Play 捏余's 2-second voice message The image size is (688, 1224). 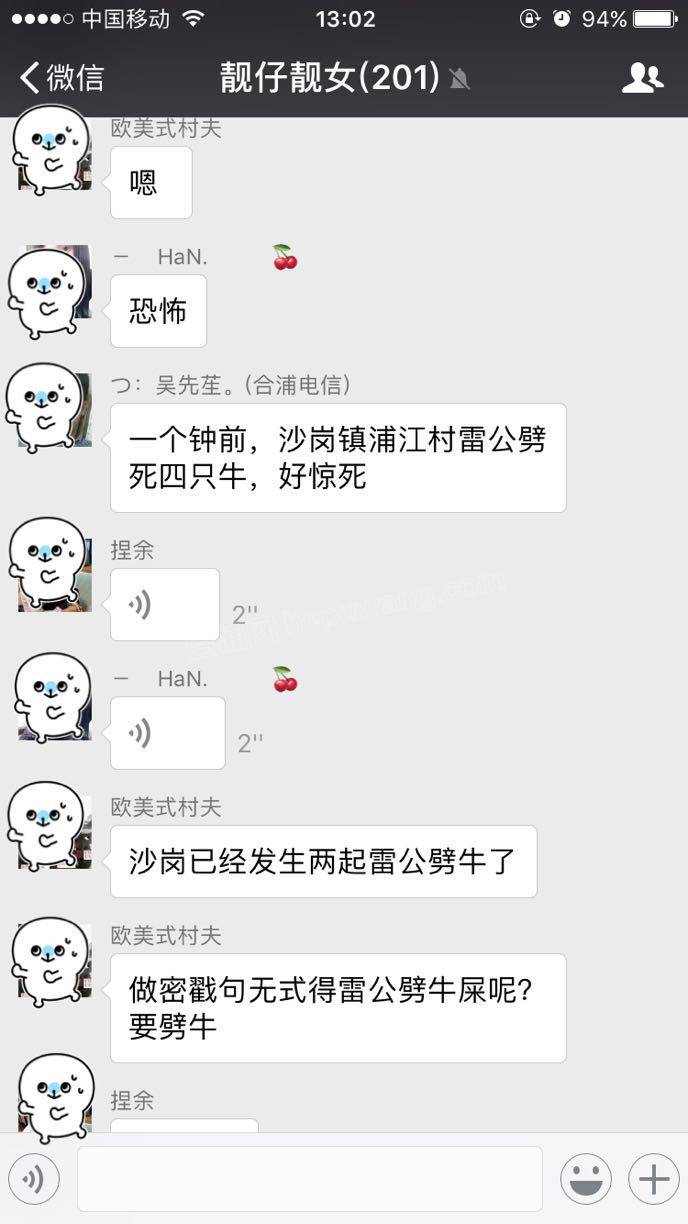click(x=165, y=605)
